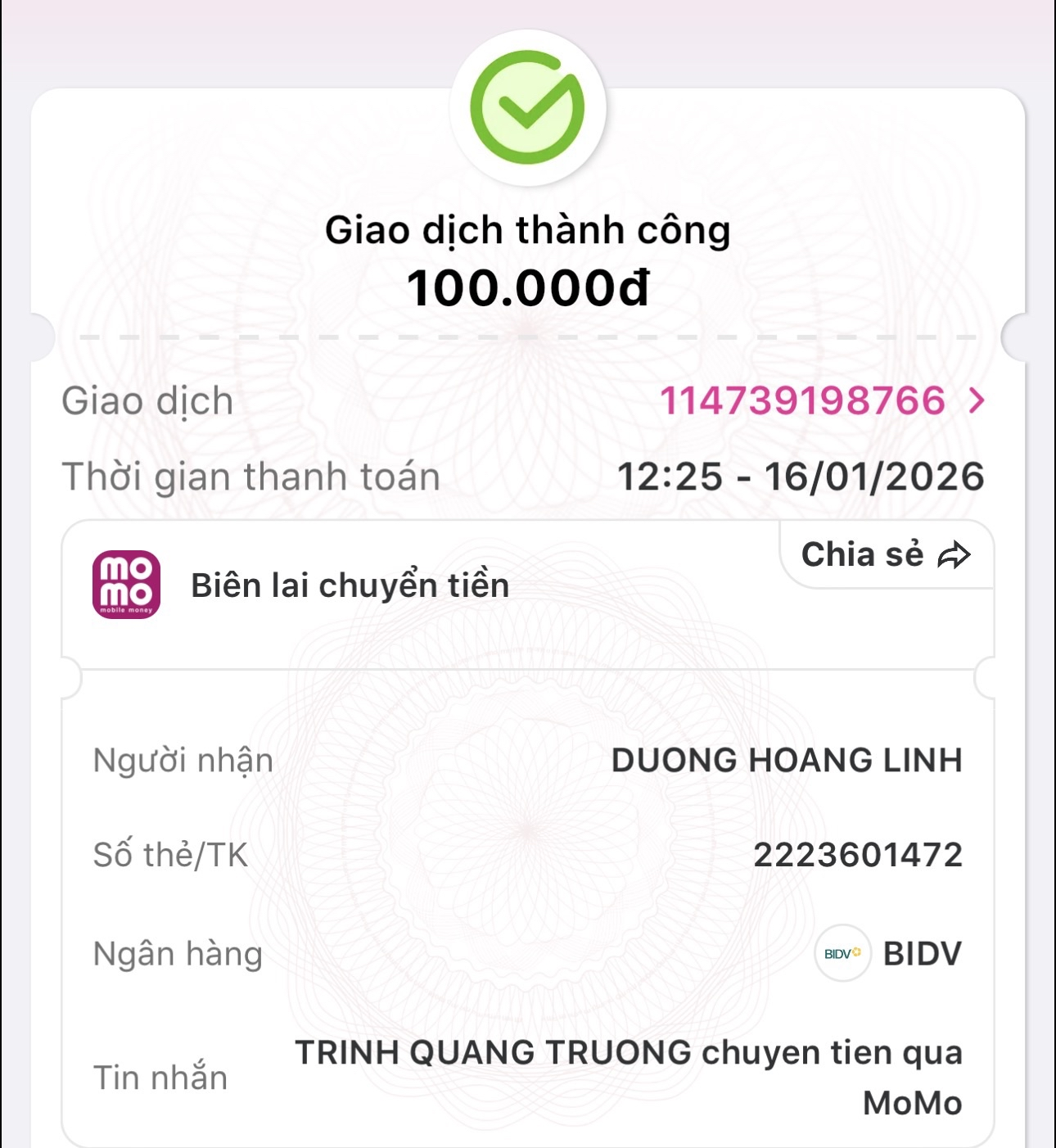
Task: Share the transfer receipt via Chia sẻ
Action: point(886,555)
